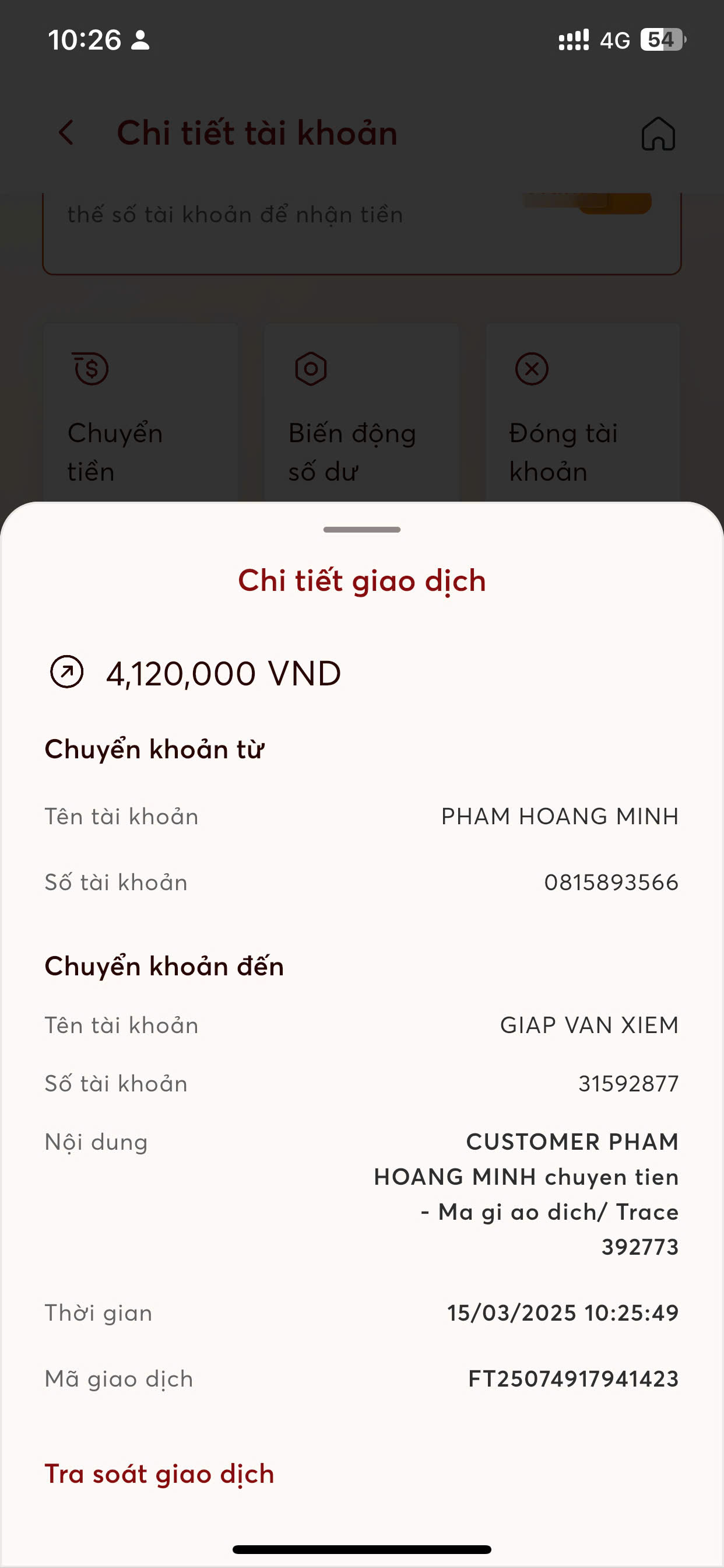Choose the Đóng tài khoản card
Image resolution: width=724 pixels, height=1568 pixels.
tap(582, 414)
